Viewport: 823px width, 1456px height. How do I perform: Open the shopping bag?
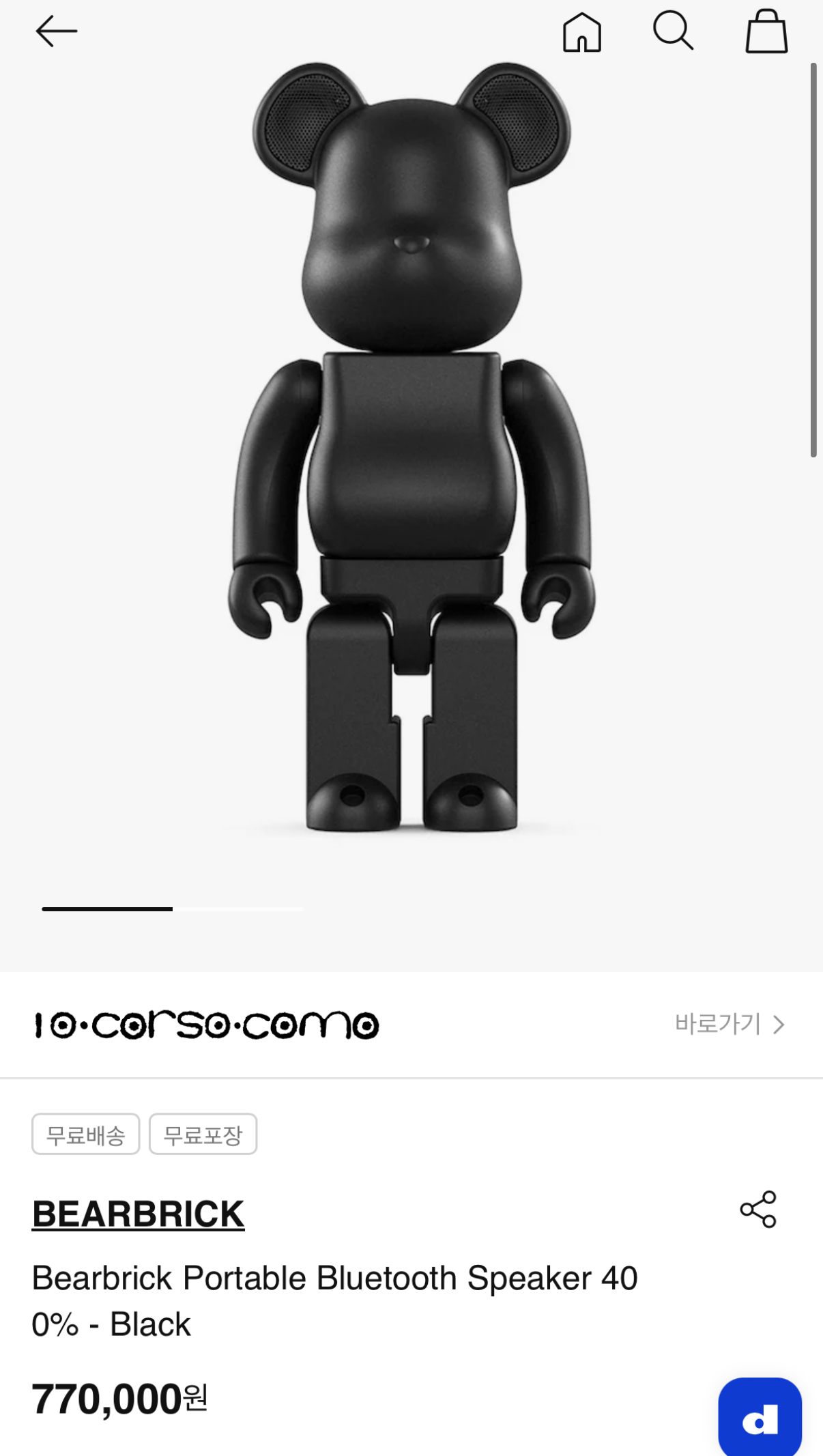766,31
